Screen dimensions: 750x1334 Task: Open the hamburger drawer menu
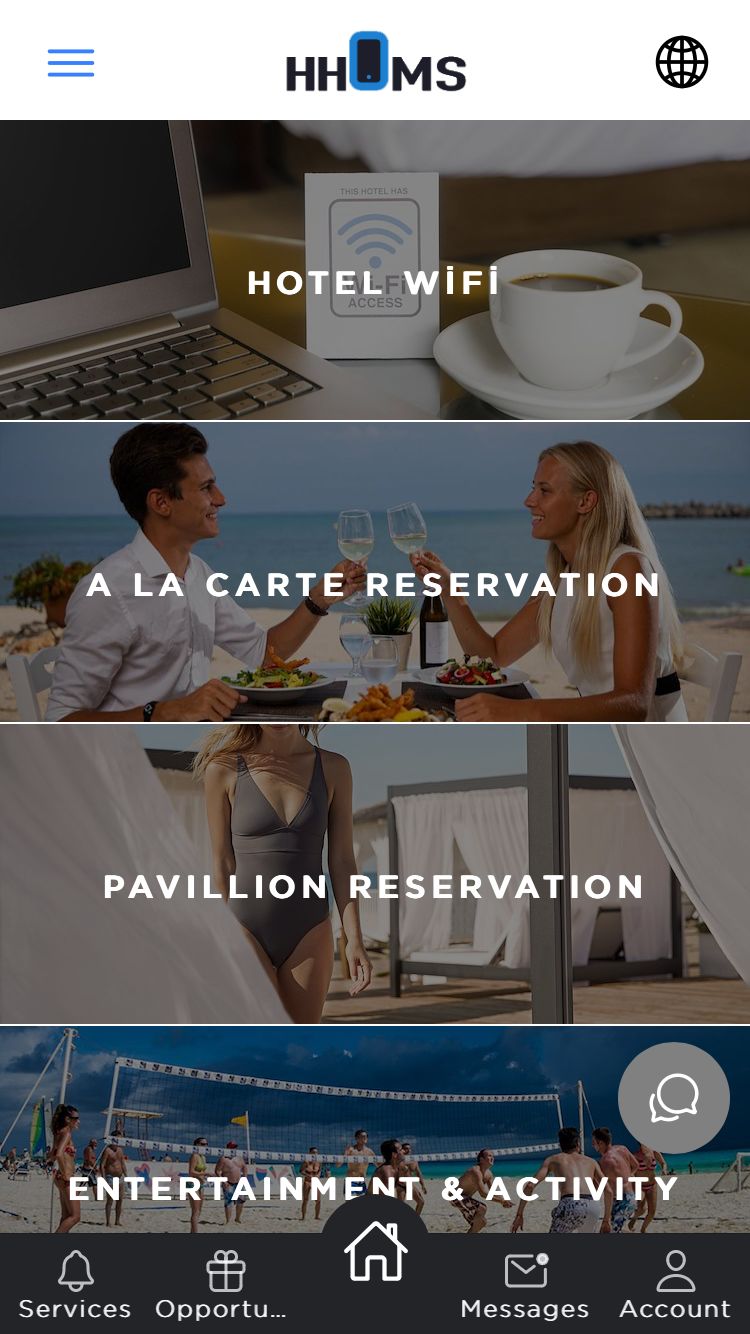pyautogui.click(x=71, y=63)
